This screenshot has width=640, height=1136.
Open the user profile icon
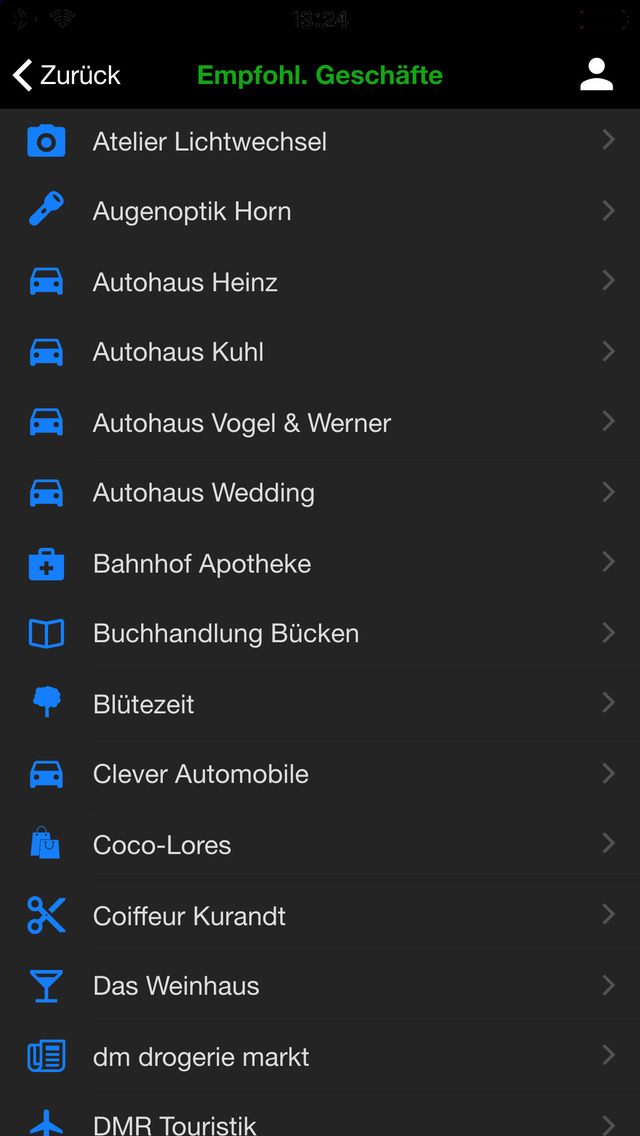click(x=597, y=75)
